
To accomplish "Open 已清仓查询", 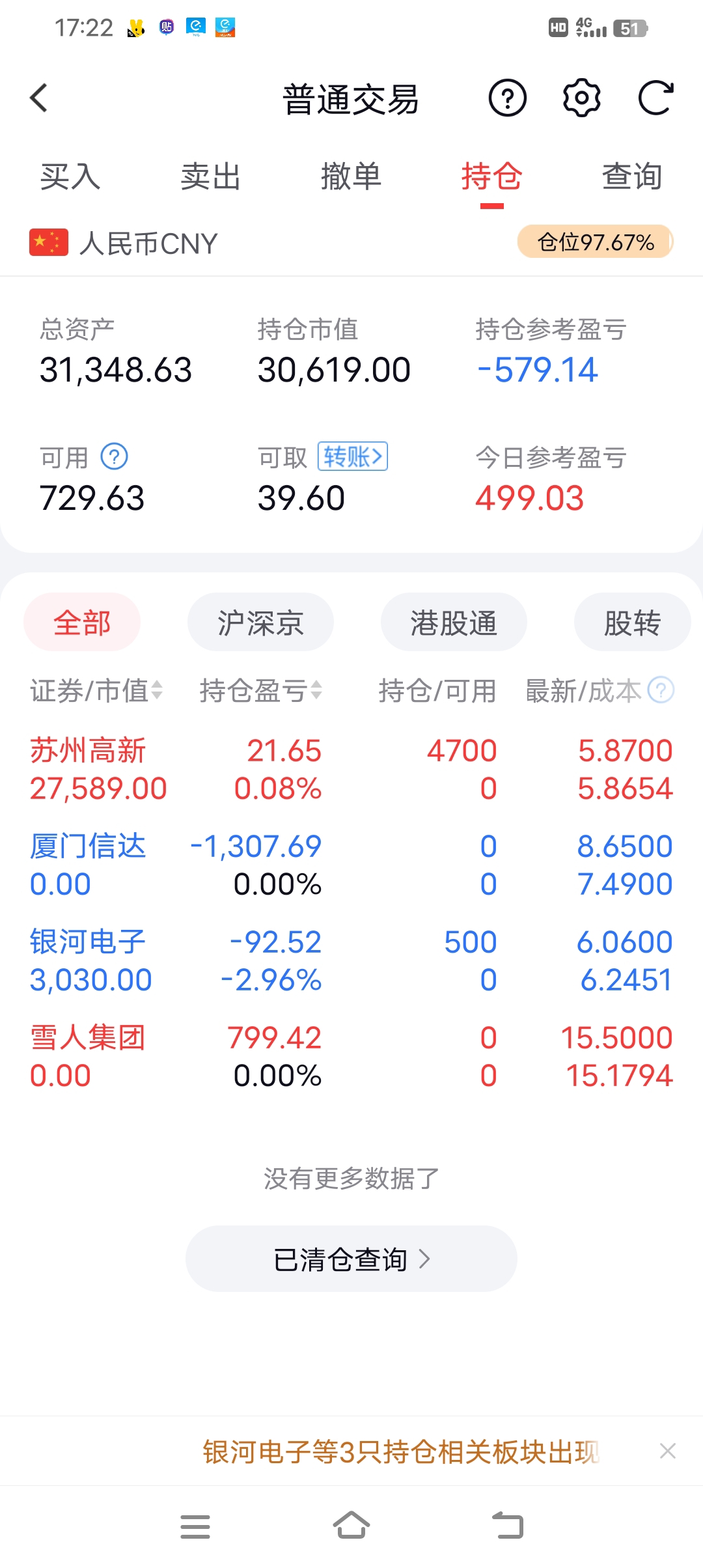I will (351, 1259).
